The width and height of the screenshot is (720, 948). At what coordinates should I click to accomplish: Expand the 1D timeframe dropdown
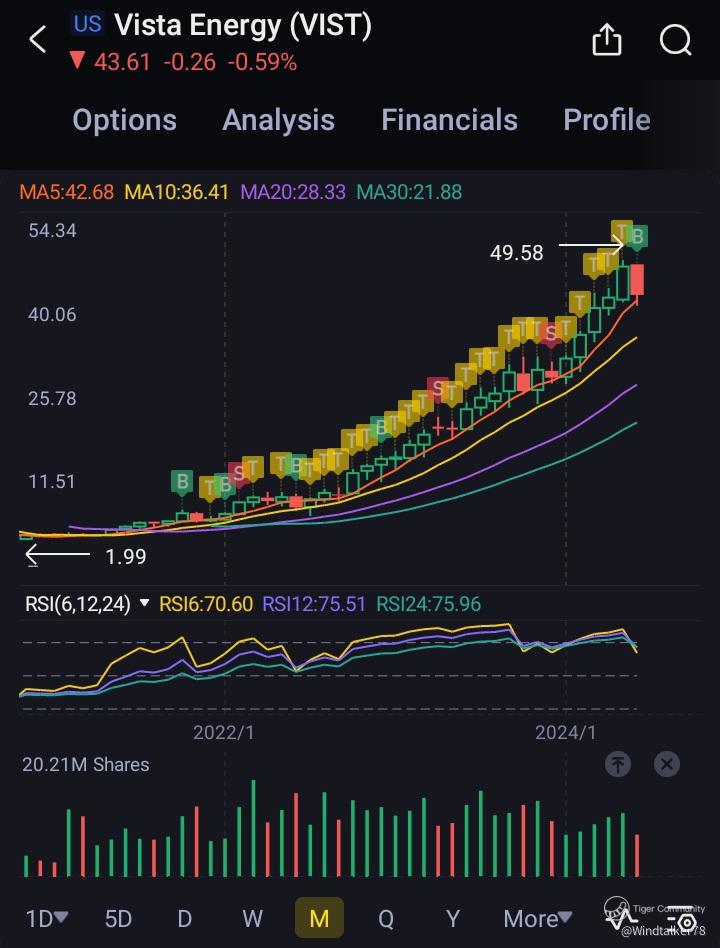pyautogui.click(x=46, y=918)
